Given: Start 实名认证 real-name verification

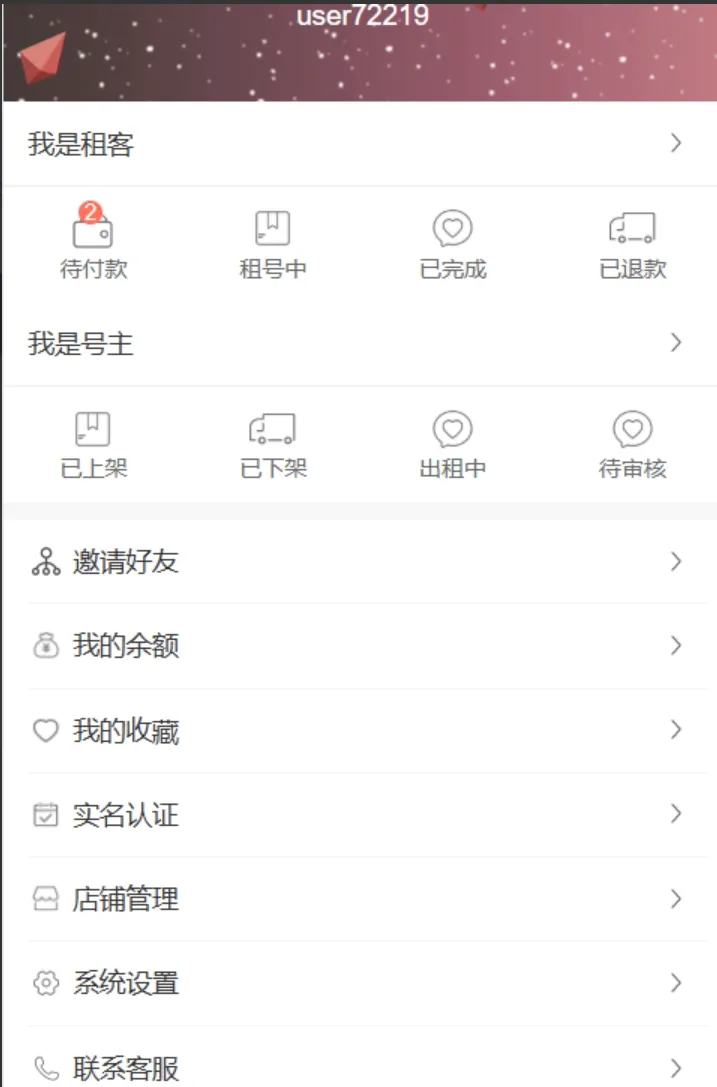Looking at the screenshot, I should pyautogui.click(x=358, y=815).
